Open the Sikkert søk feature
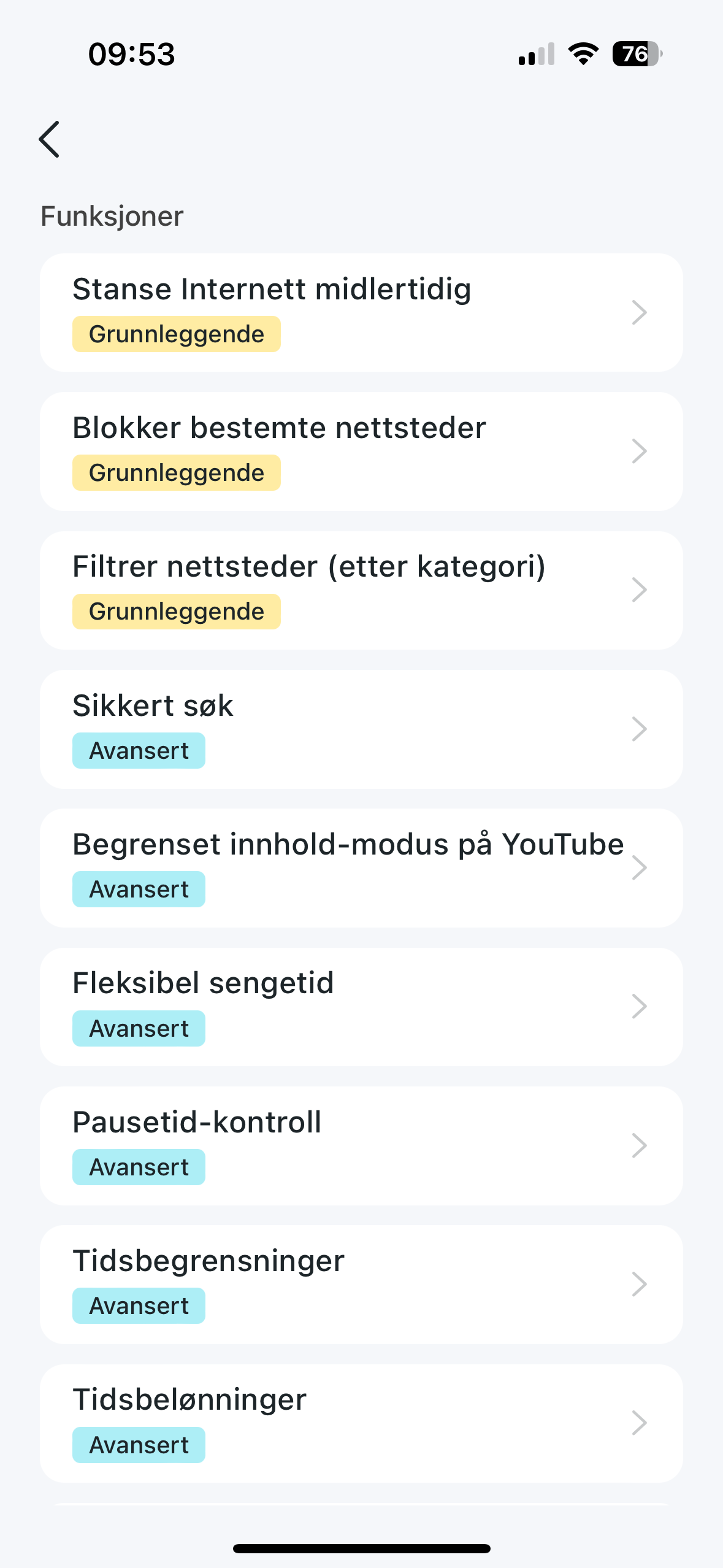 (x=361, y=729)
